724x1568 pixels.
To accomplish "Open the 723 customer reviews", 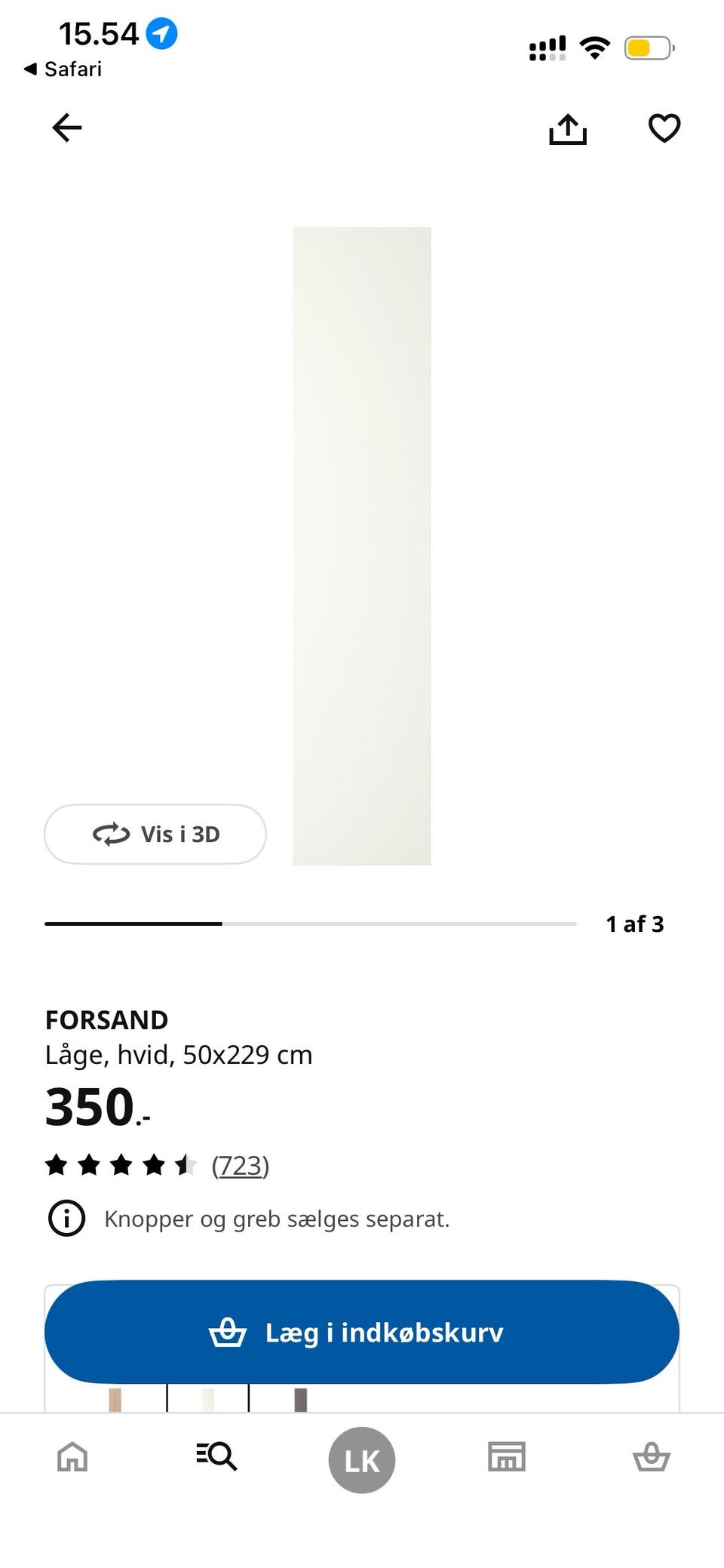I will pos(240,1166).
